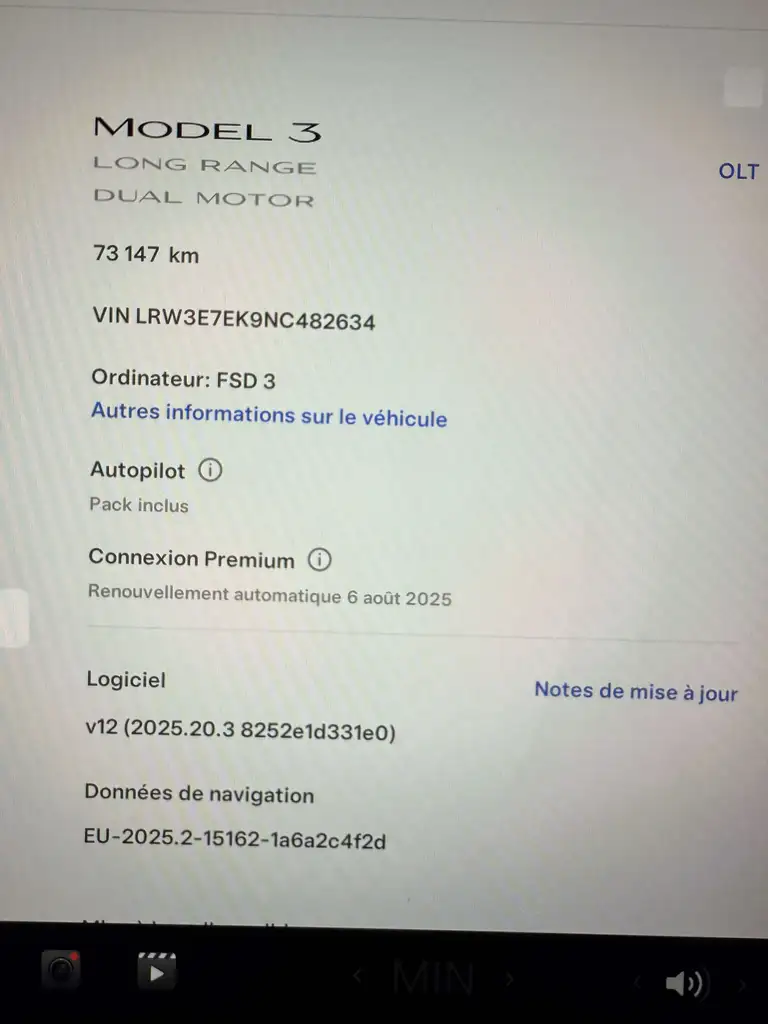Image resolution: width=768 pixels, height=1024 pixels.
Task: Show Connexion Premium info details
Action: 319,560
